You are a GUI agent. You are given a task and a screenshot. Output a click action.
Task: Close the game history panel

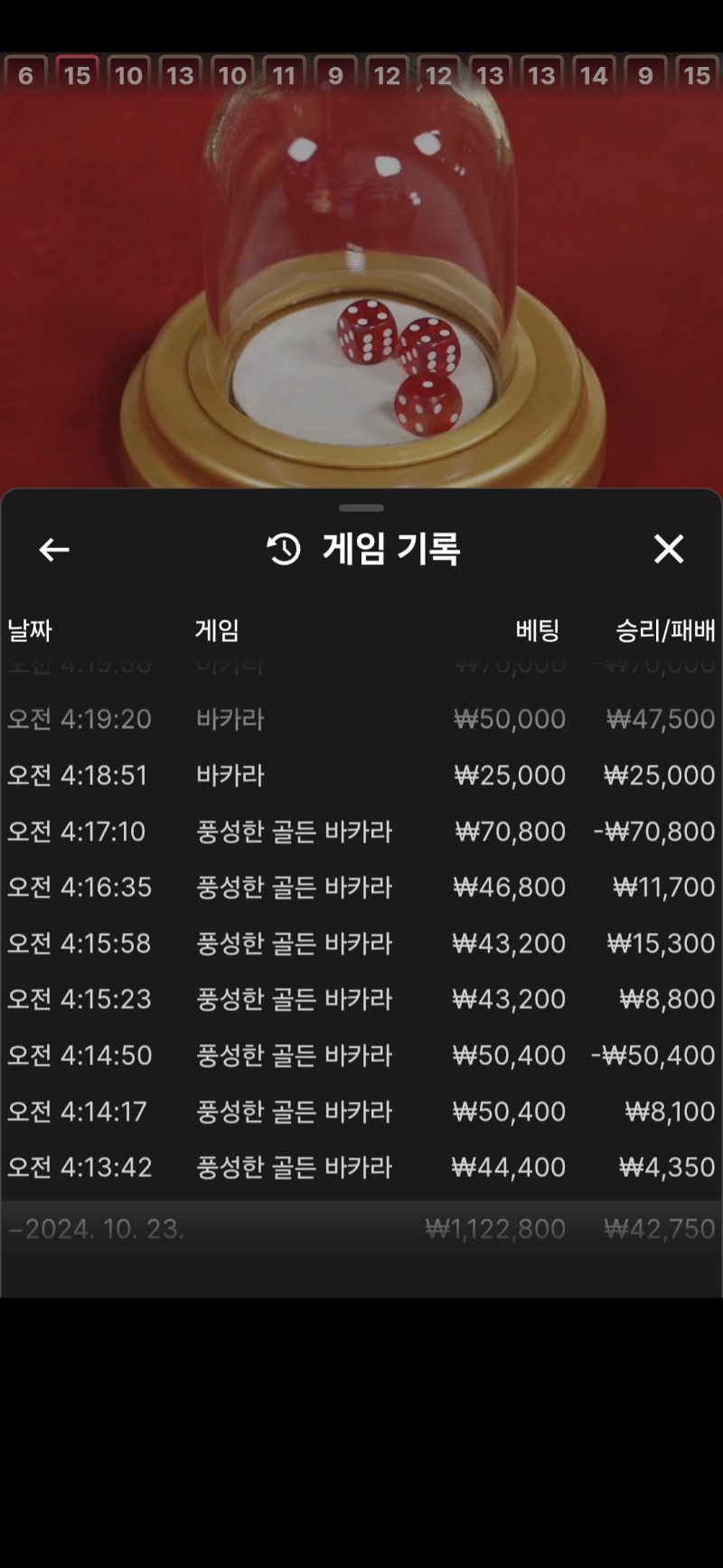coord(669,549)
